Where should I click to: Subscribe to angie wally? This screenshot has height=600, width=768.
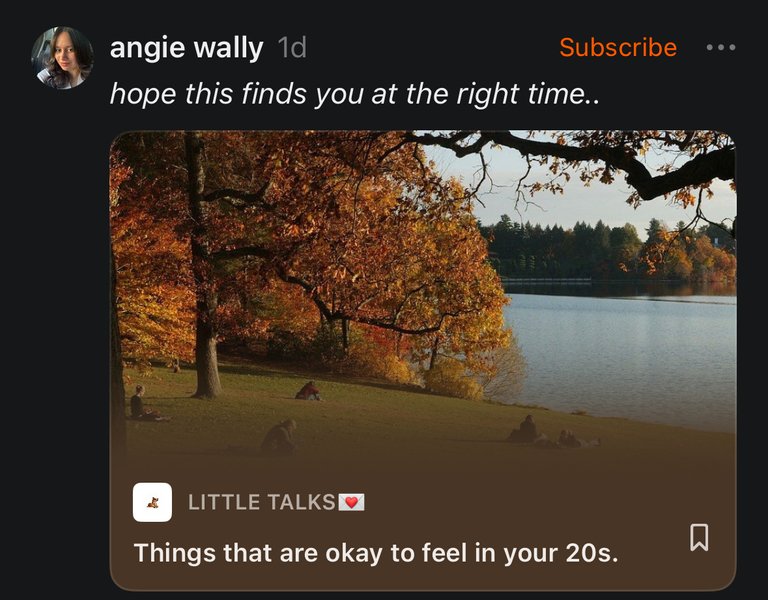coord(617,47)
